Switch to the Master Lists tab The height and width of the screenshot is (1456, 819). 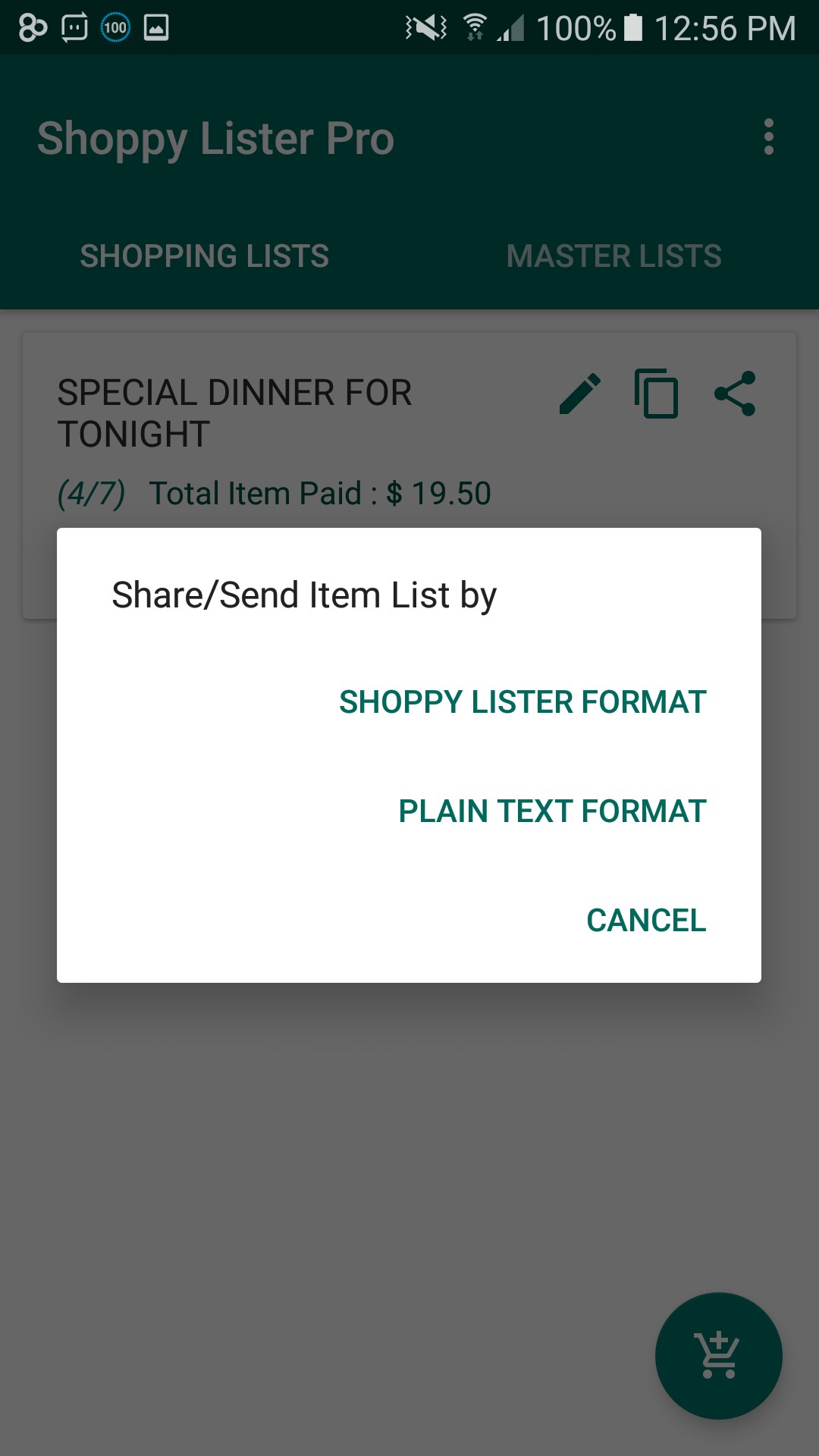(x=614, y=256)
